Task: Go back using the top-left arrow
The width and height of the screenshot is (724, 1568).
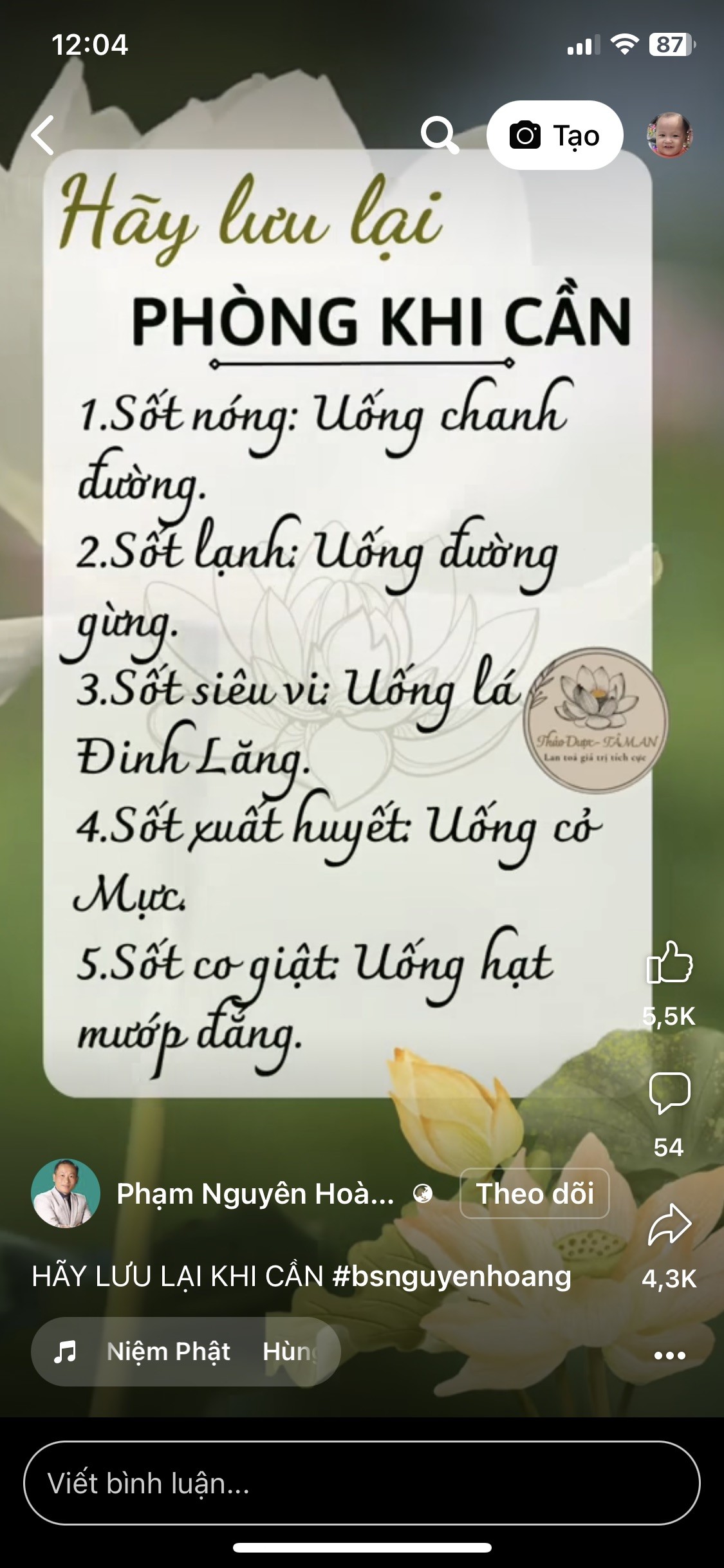Action: coord(43,135)
